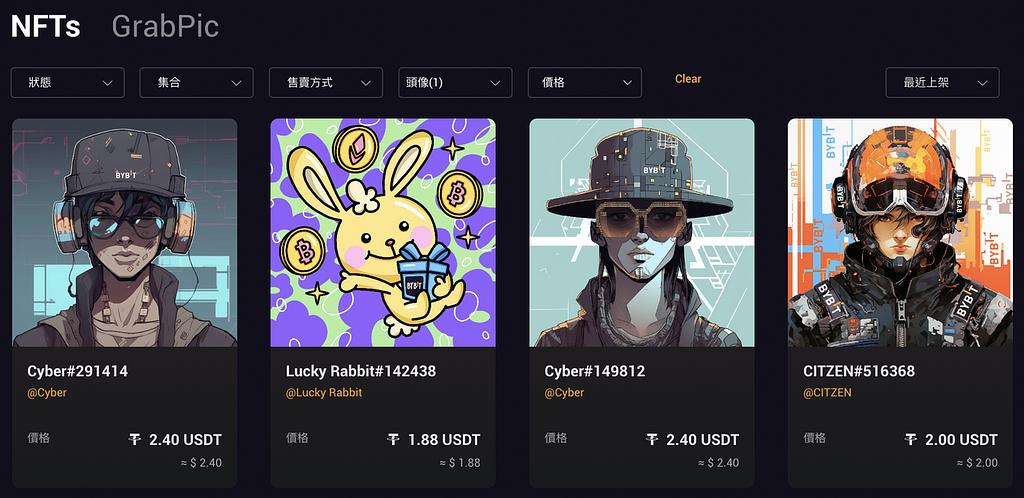1024x498 pixels.
Task: Clear all applied filters
Action: pyautogui.click(x=688, y=79)
